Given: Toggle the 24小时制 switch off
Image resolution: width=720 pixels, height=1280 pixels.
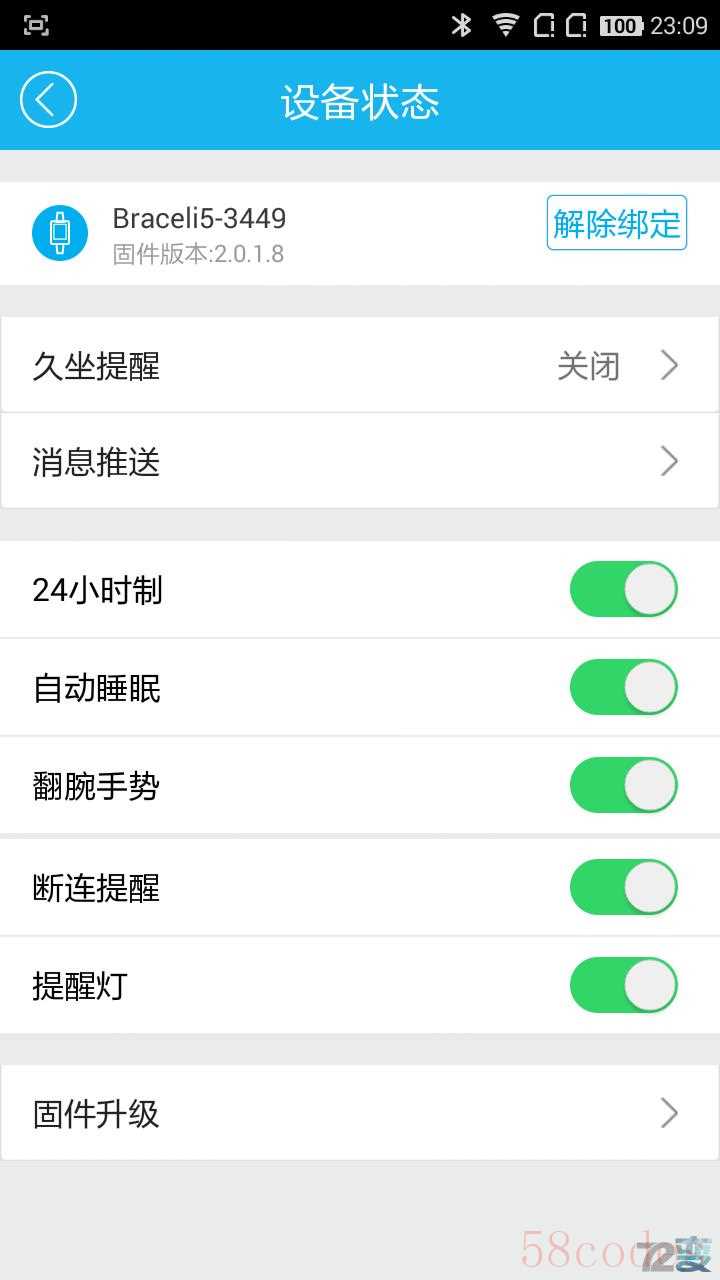Looking at the screenshot, I should pos(624,590).
